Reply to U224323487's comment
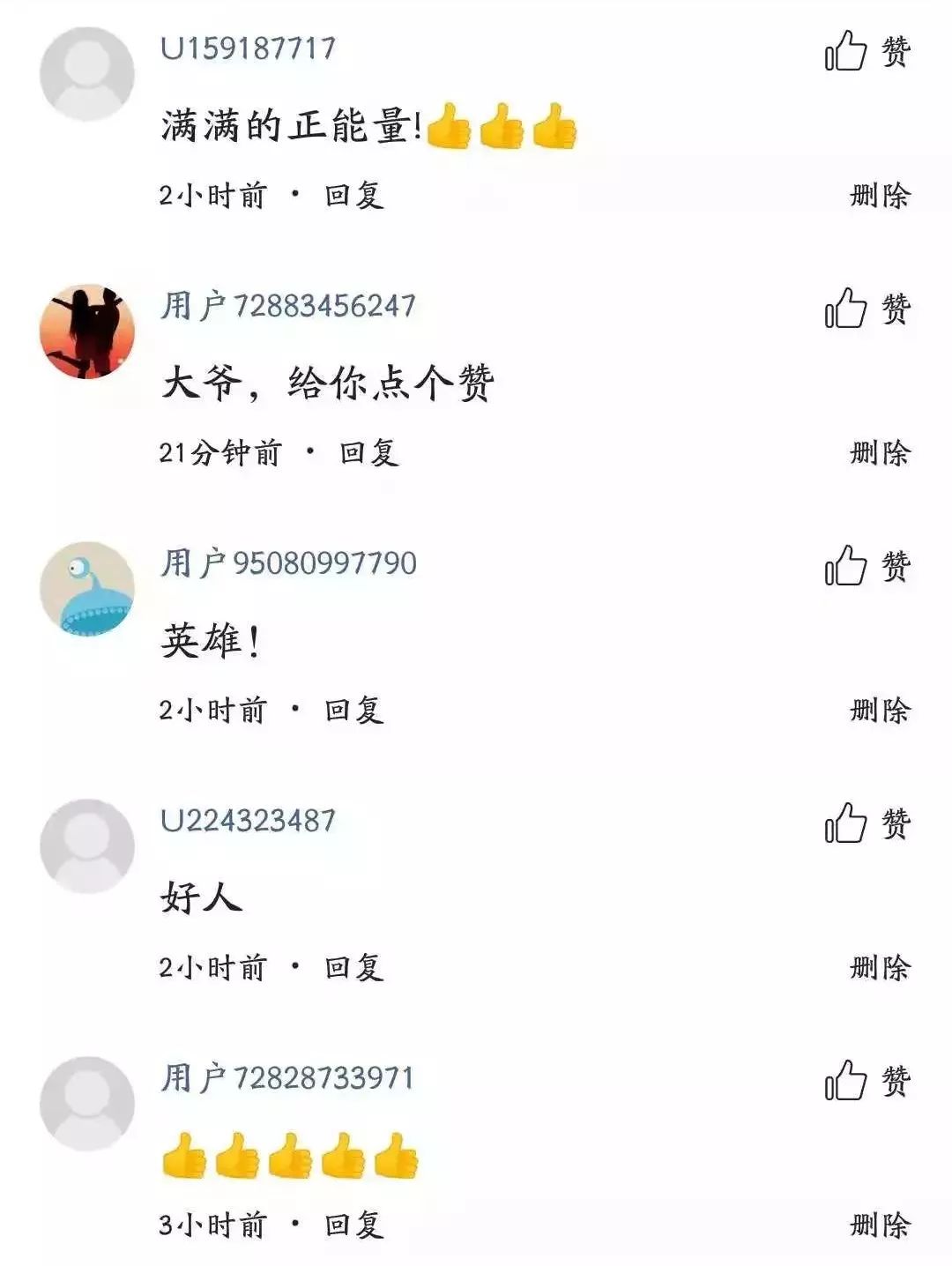952x1266 pixels. pyautogui.click(x=353, y=967)
